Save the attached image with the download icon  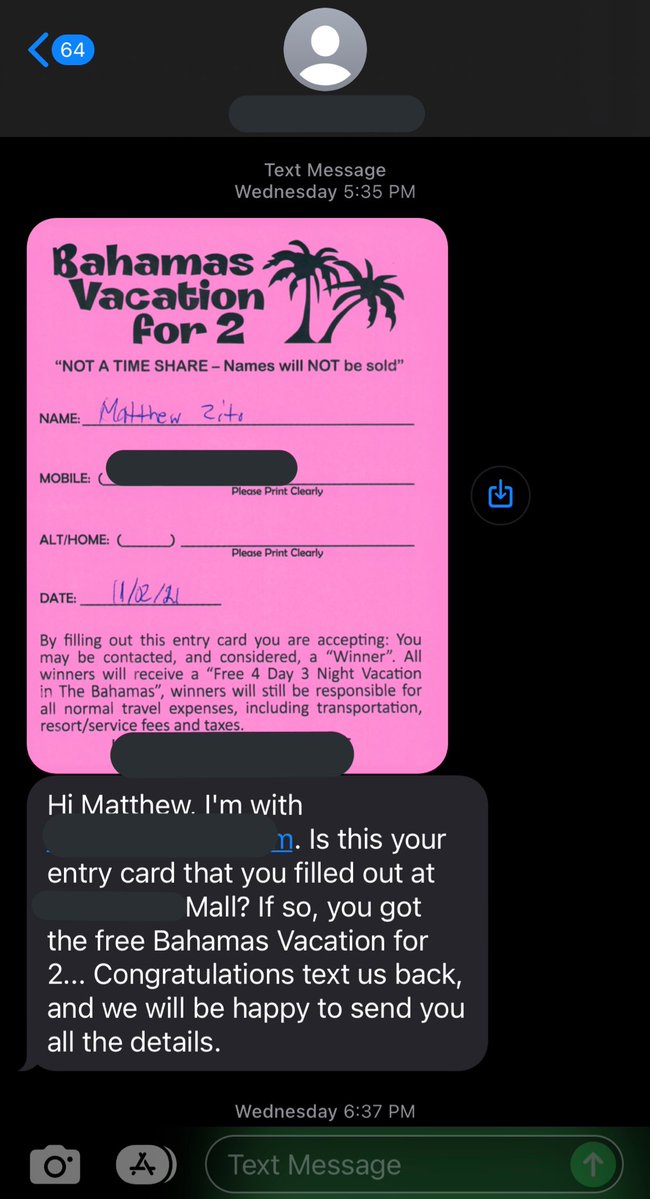pyautogui.click(x=500, y=494)
